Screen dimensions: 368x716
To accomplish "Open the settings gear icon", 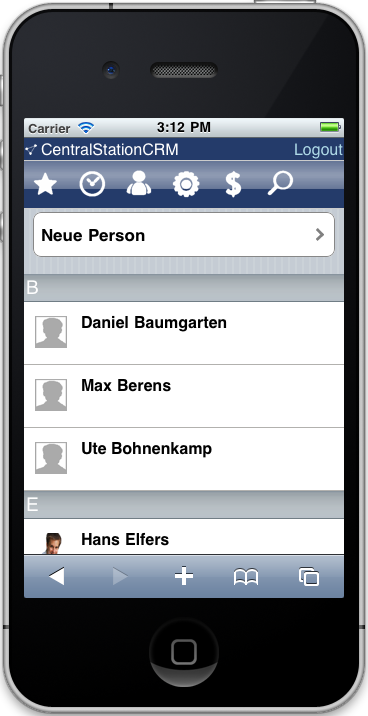I will coord(186,184).
